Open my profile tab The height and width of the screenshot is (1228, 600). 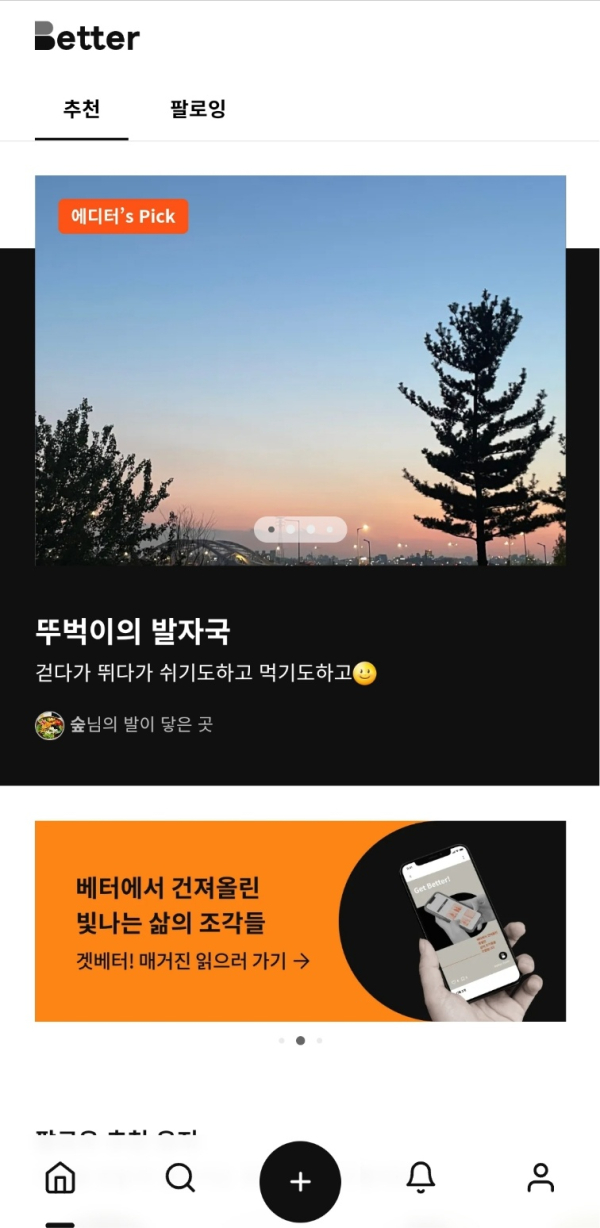pyautogui.click(x=540, y=1178)
